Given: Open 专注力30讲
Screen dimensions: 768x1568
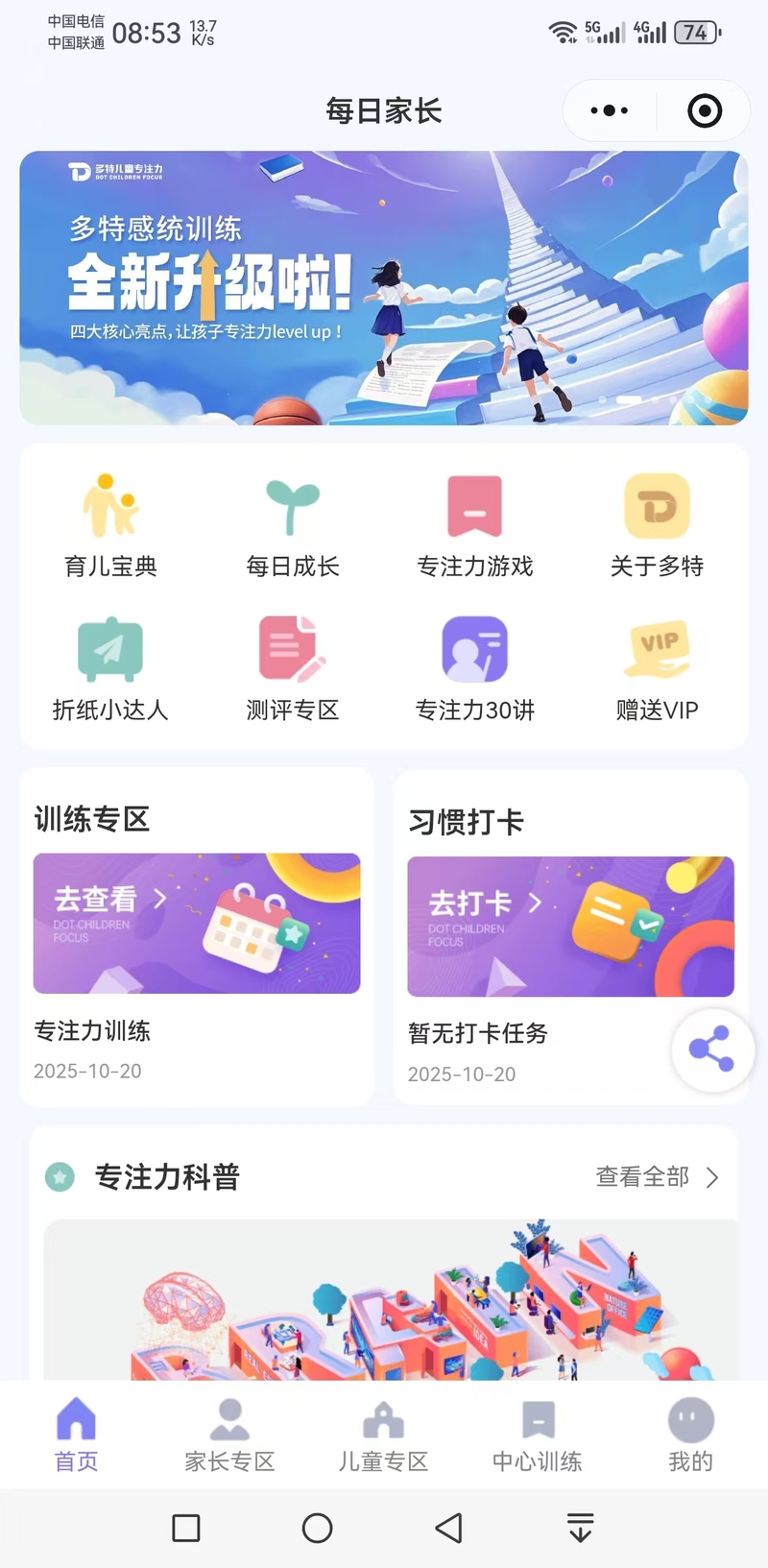Looking at the screenshot, I should (x=475, y=669).
